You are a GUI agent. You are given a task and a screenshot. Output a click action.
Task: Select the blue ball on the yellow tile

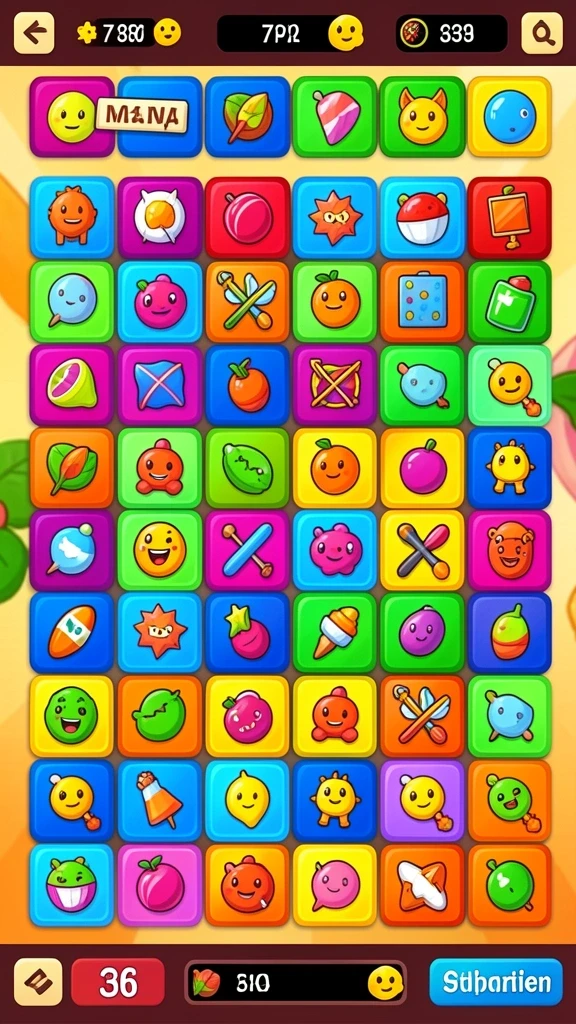point(509,117)
